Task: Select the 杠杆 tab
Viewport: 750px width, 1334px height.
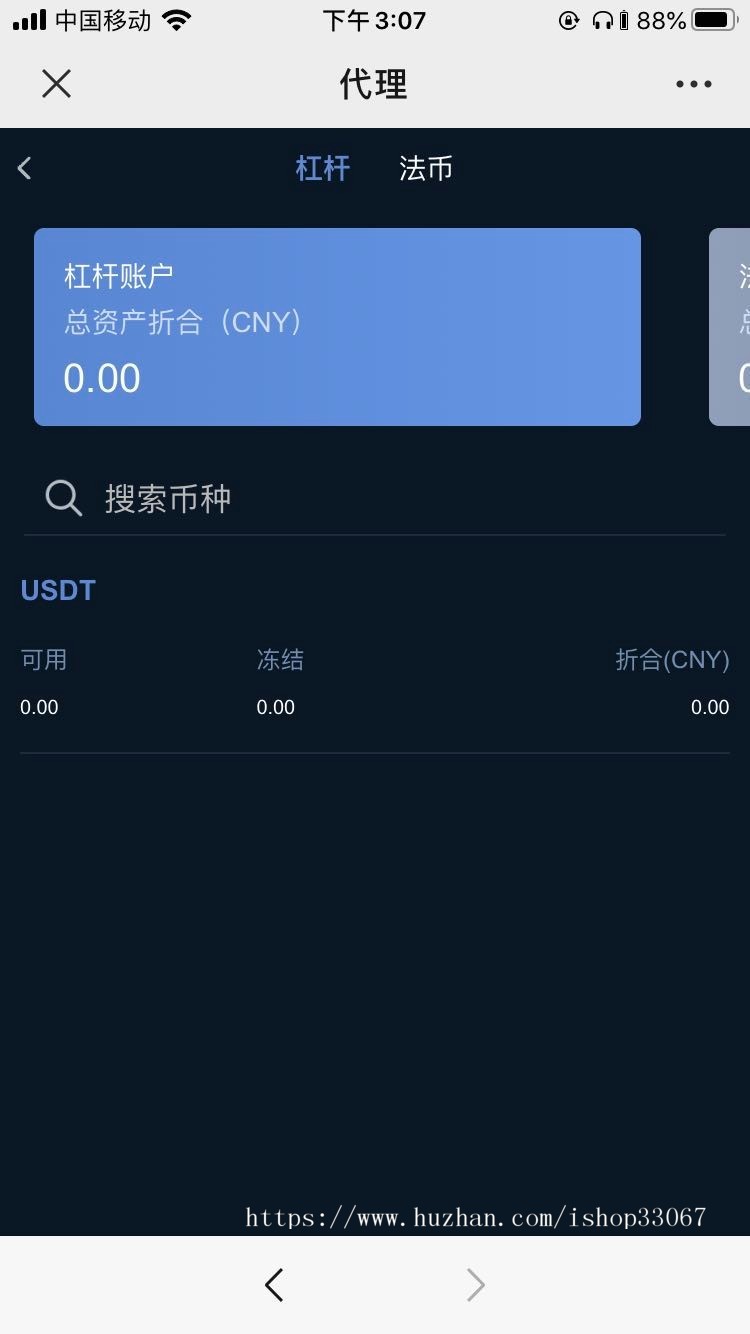Action: [322, 168]
